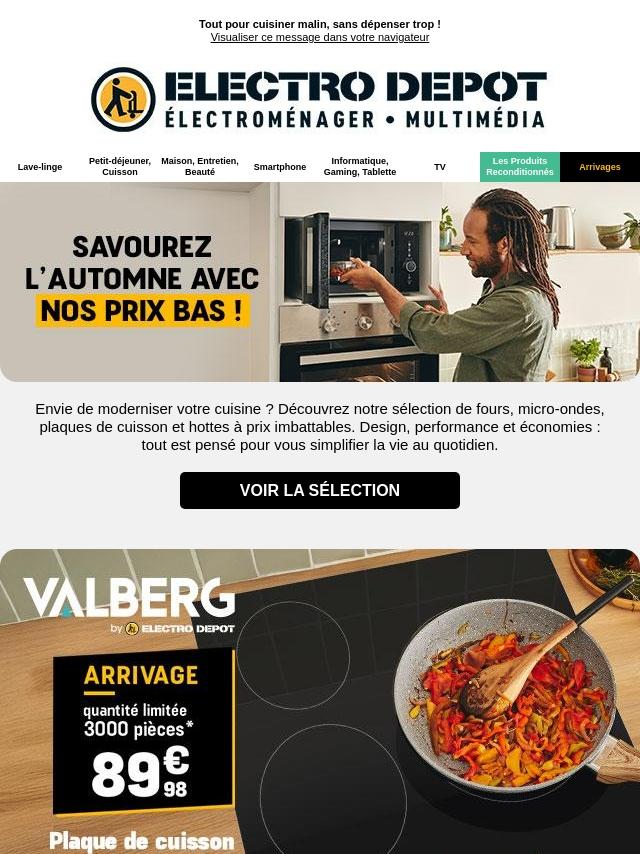This screenshot has height=854, width=640.
Task: Browse Informatique, Gaming, Tablette category
Action: [360, 167]
